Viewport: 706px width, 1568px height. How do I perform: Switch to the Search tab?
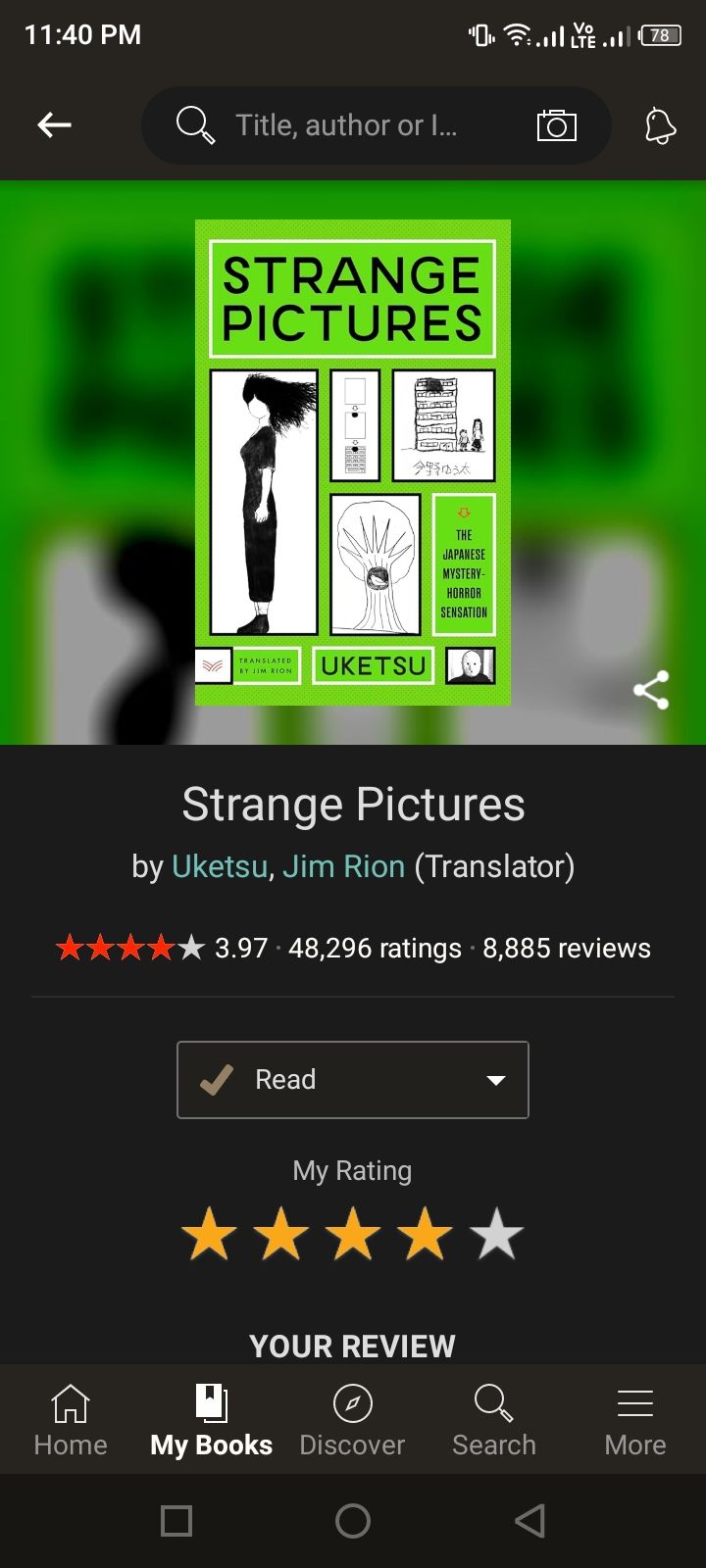pos(493,1419)
